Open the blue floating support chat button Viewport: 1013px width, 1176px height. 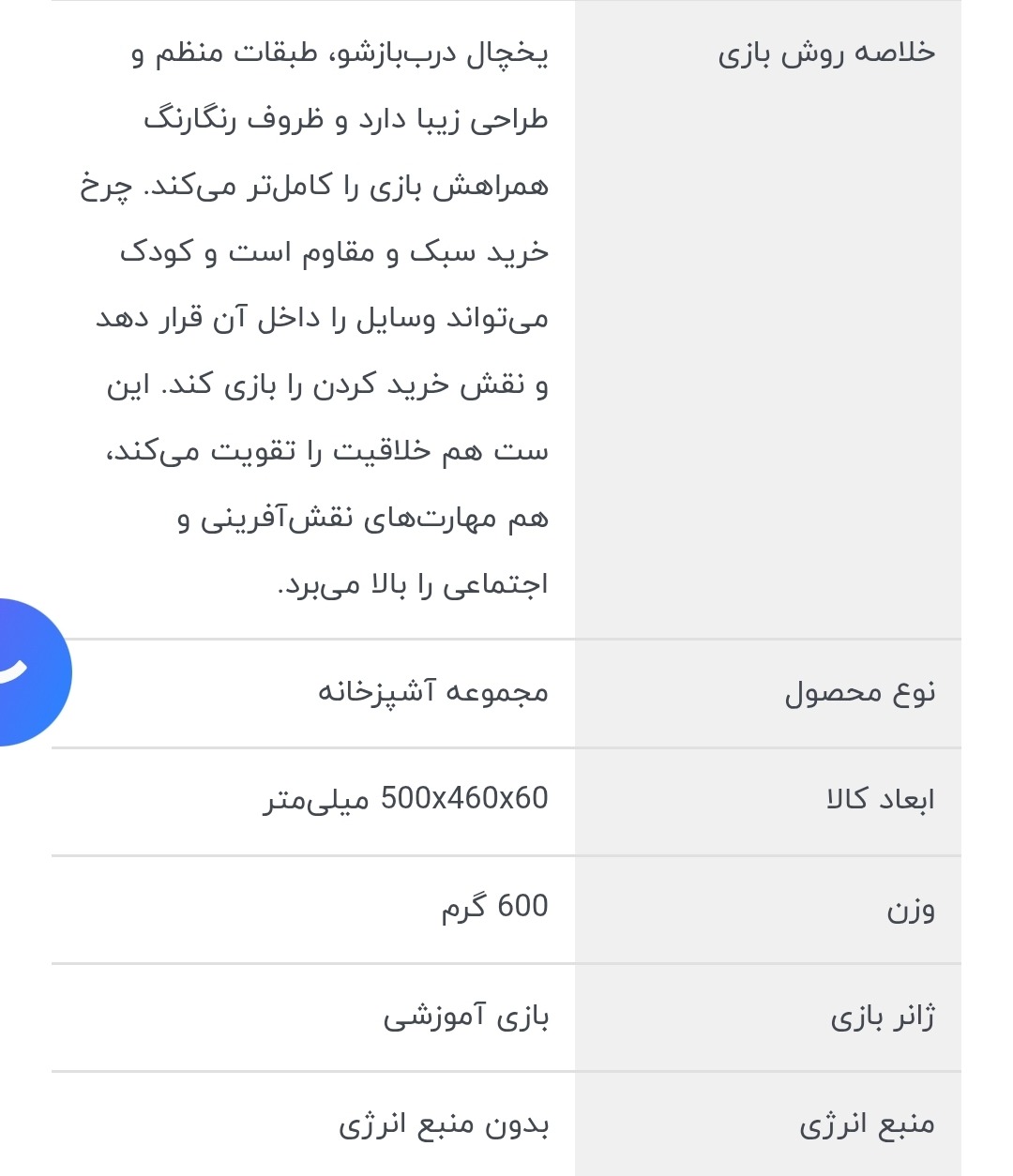[x=28, y=671]
